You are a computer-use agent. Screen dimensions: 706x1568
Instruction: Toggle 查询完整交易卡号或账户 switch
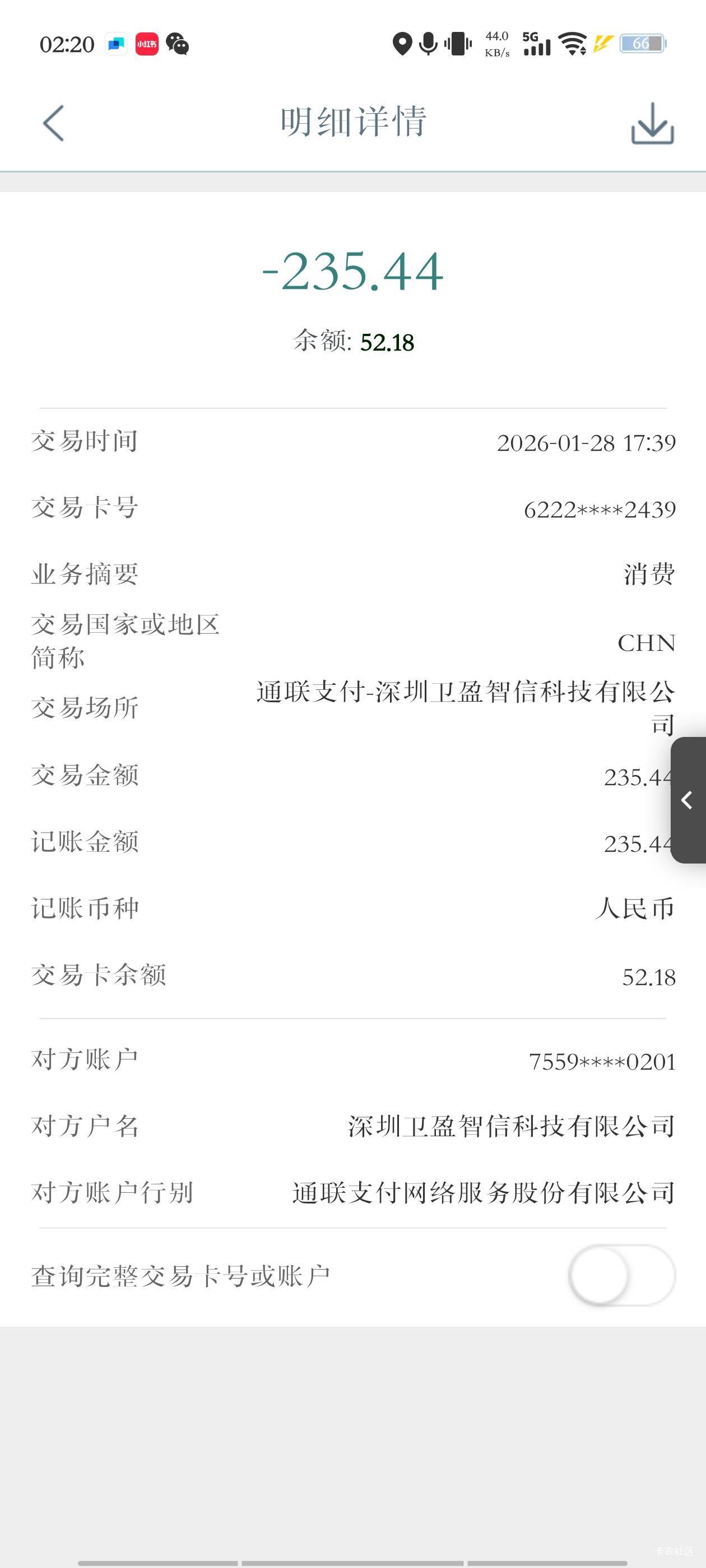[622, 1275]
